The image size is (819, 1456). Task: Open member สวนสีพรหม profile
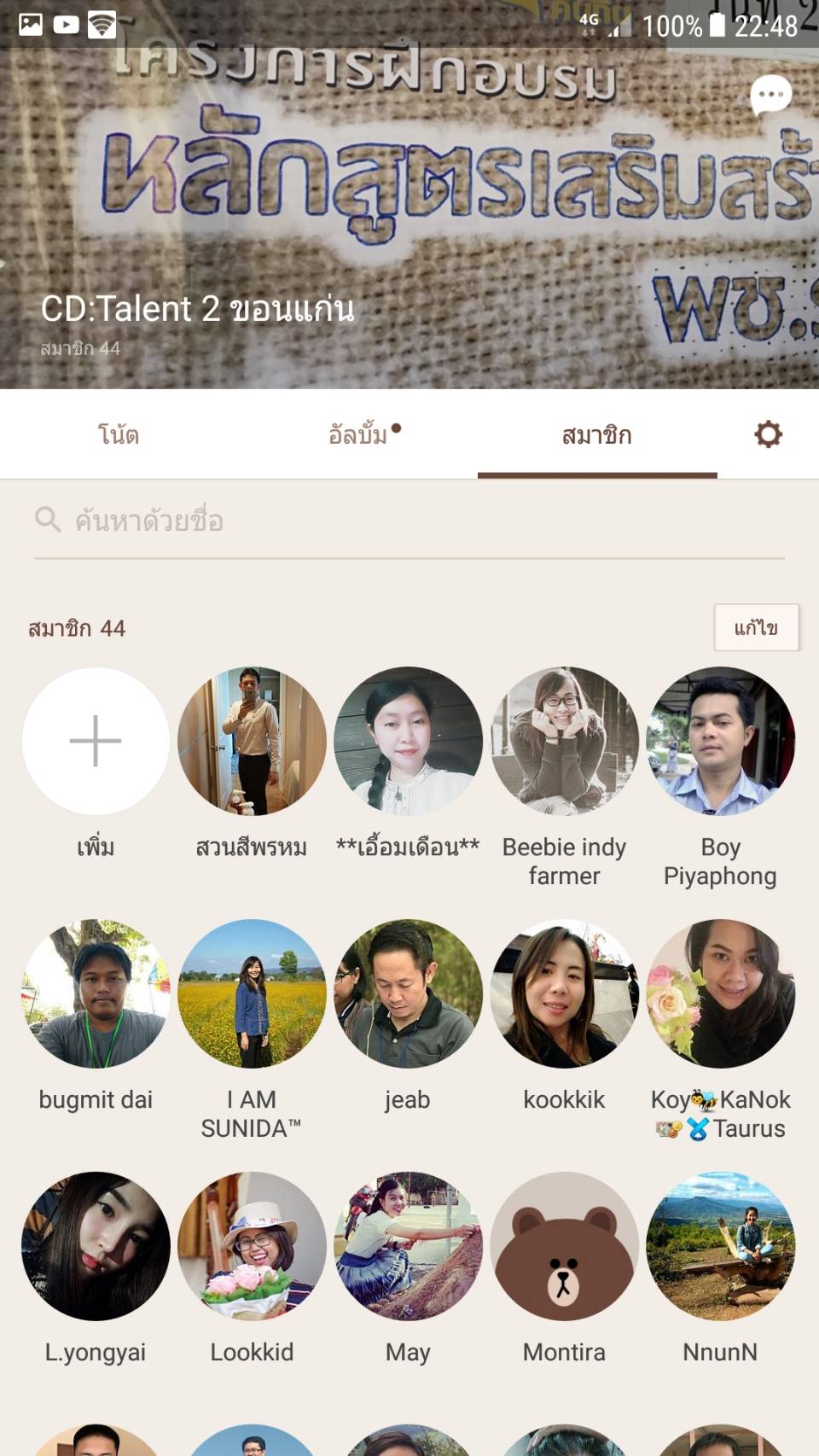(252, 741)
